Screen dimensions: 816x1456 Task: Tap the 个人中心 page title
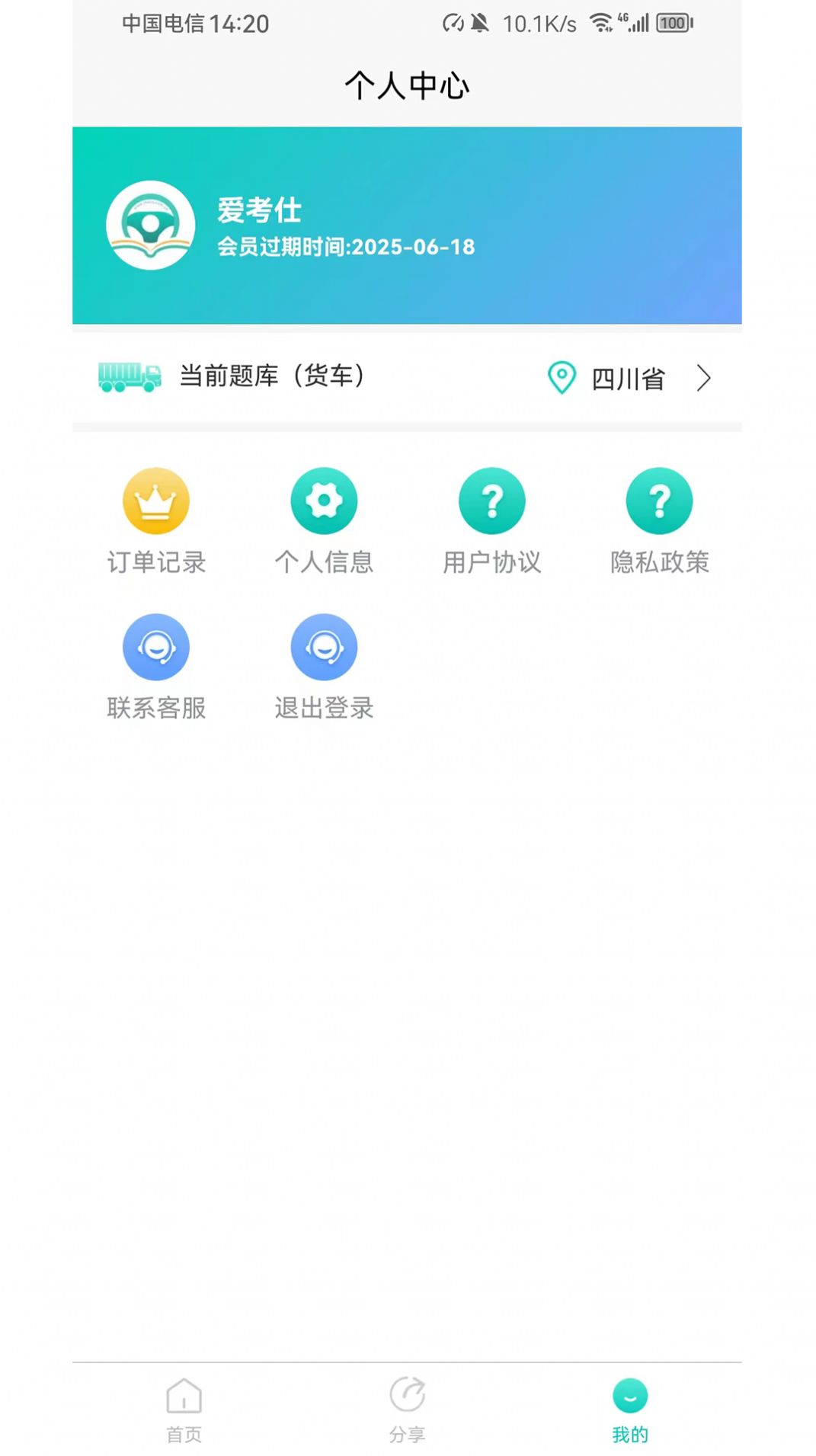point(408,86)
